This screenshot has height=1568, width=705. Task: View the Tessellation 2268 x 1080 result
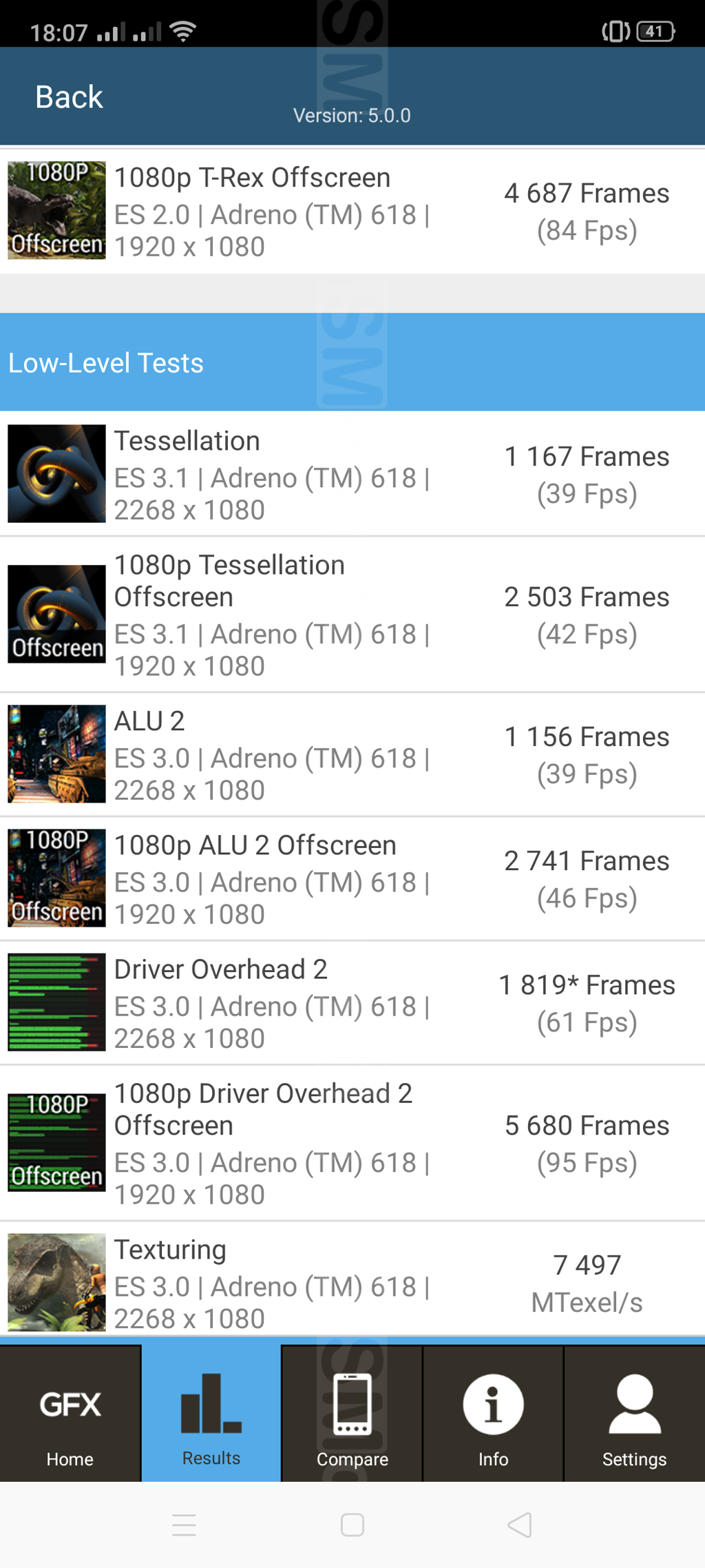(x=352, y=474)
